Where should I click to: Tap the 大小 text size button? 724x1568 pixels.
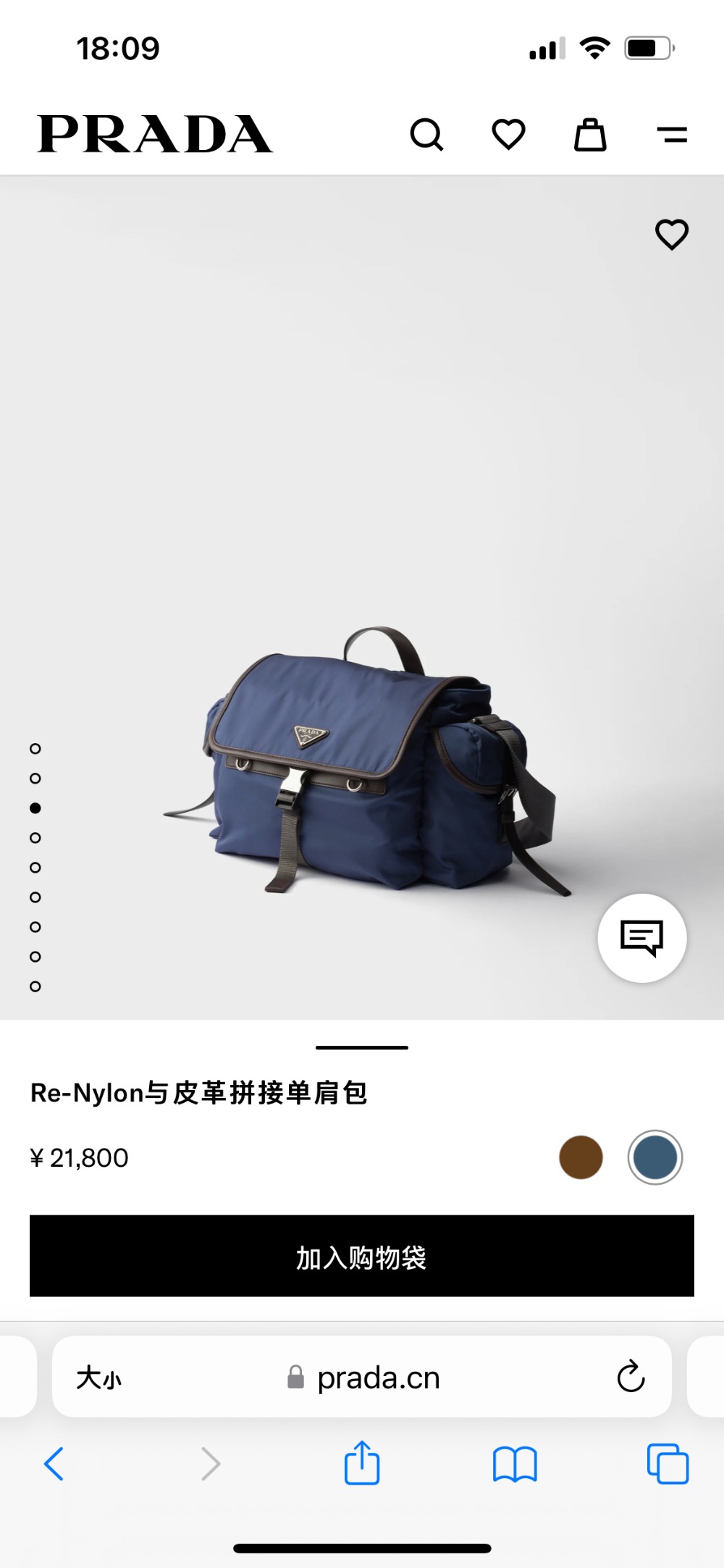(x=99, y=1378)
